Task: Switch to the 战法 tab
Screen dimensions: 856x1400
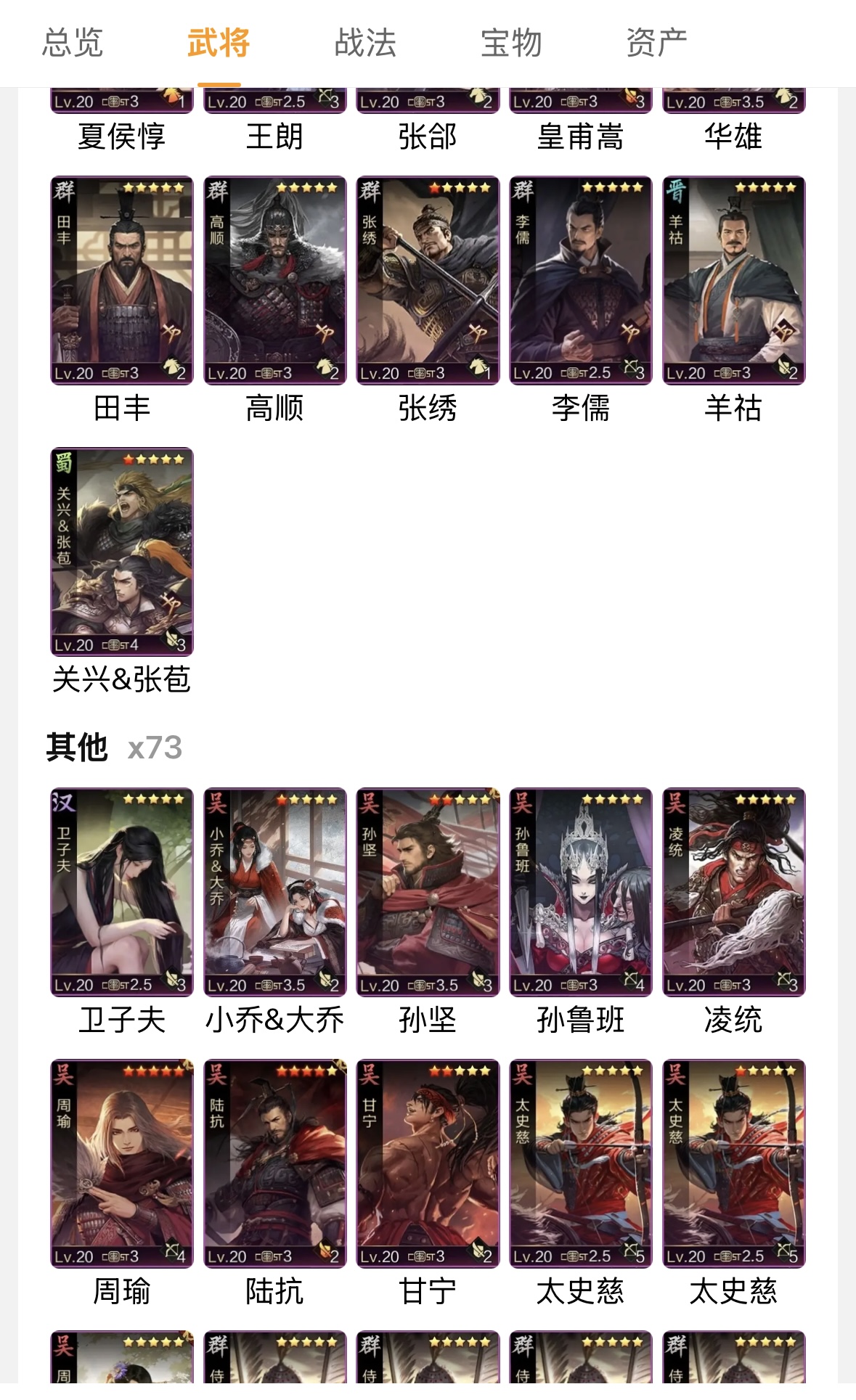Action: (x=365, y=43)
